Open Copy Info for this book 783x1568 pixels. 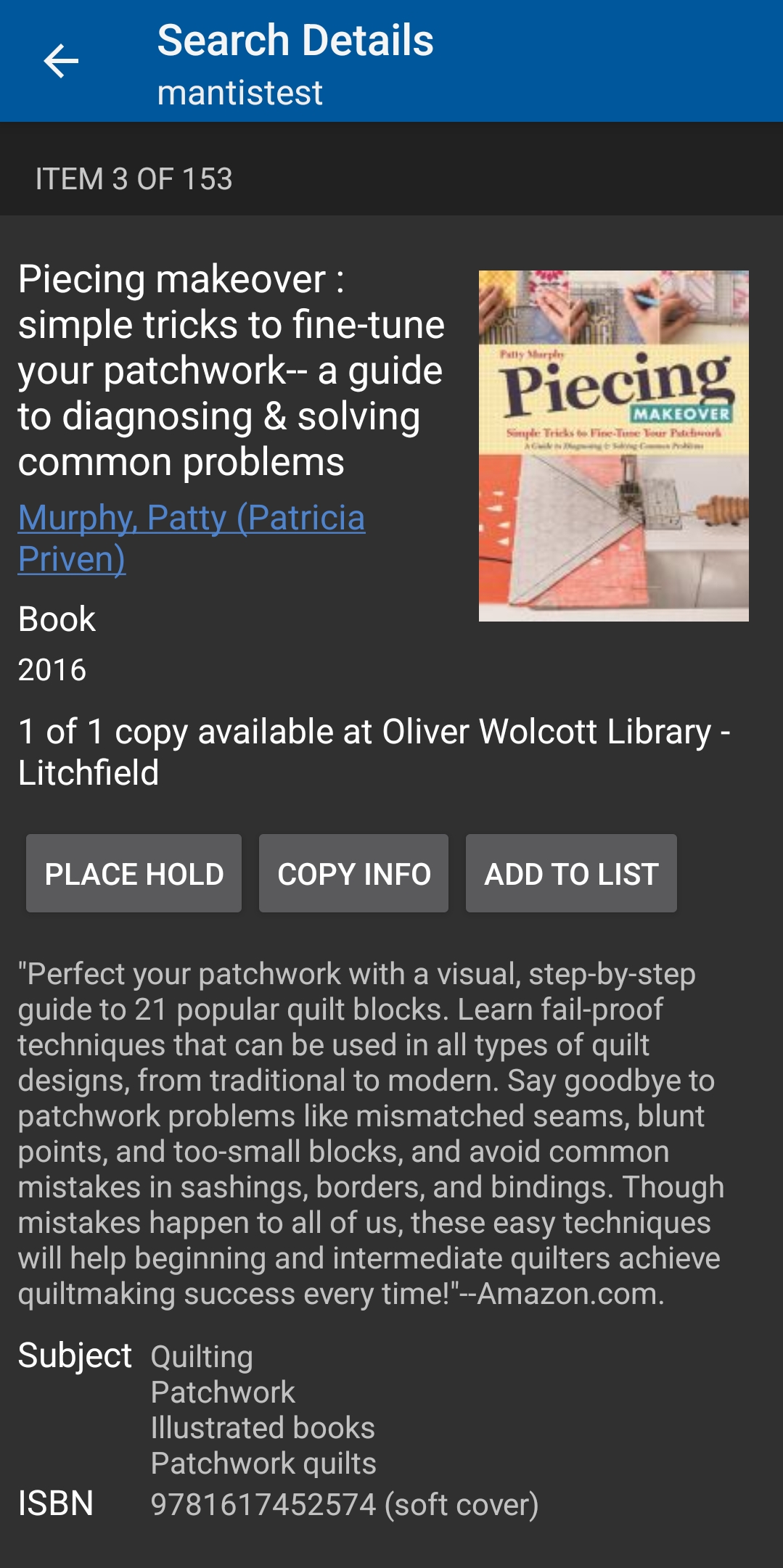353,873
